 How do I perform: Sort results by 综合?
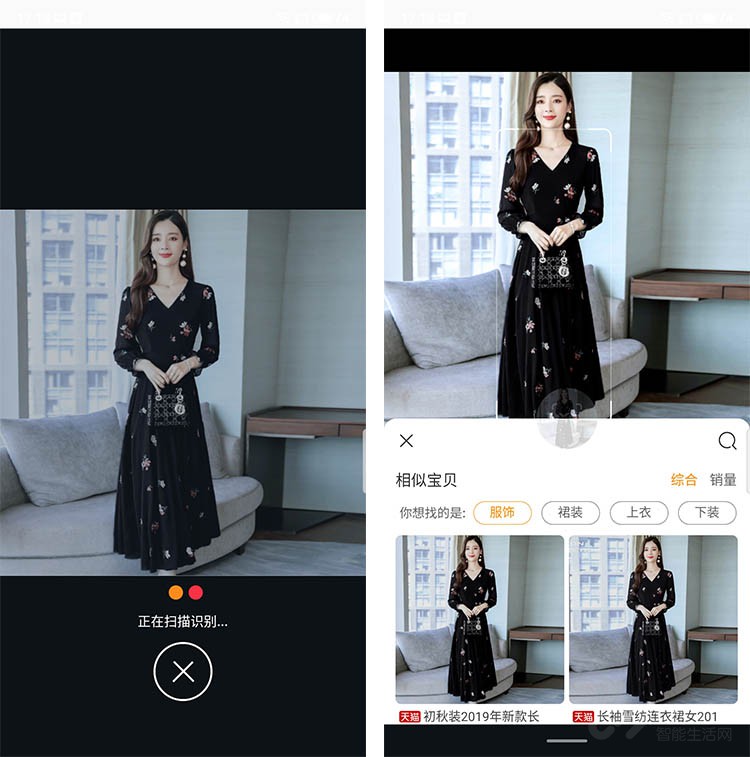click(684, 480)
